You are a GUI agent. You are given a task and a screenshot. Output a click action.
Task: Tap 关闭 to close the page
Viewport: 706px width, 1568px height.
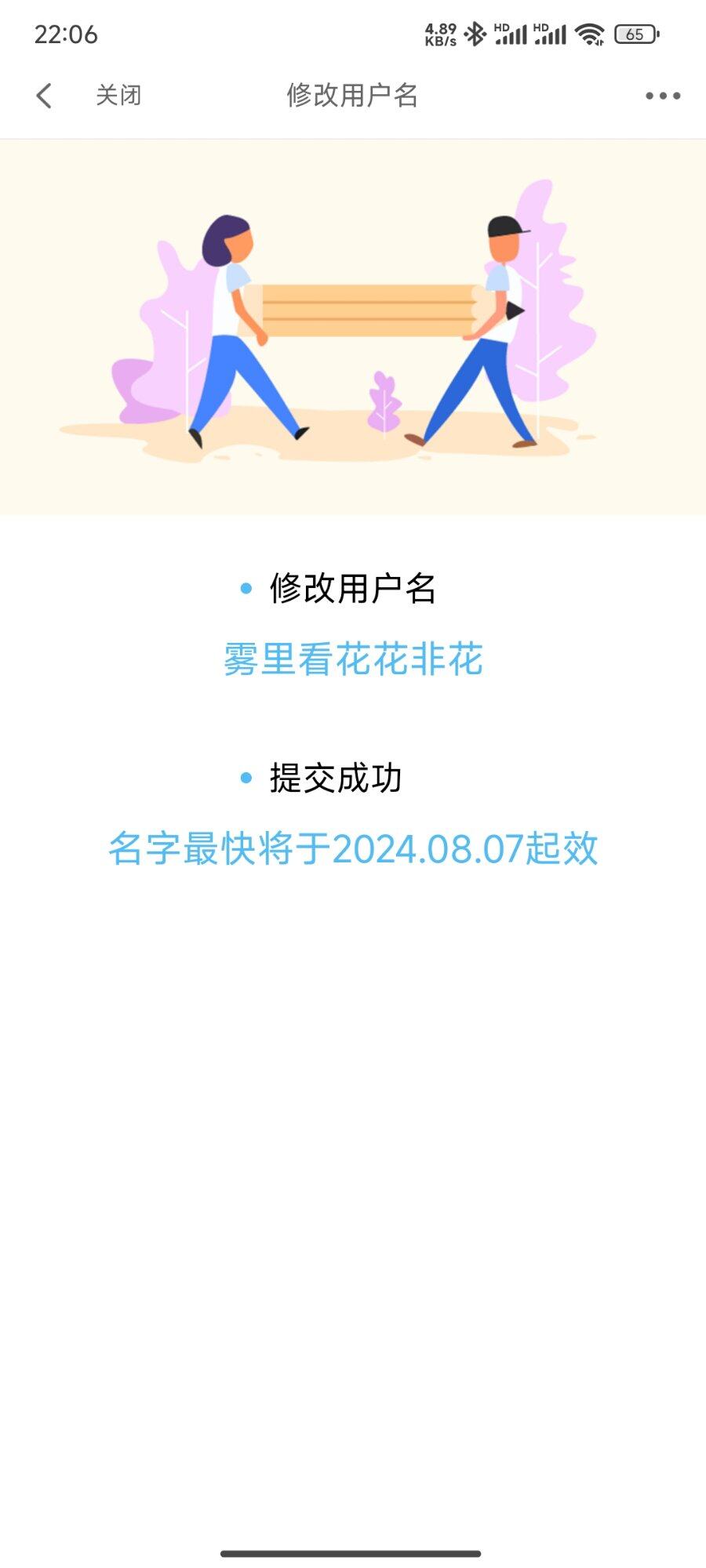point(118,96)
